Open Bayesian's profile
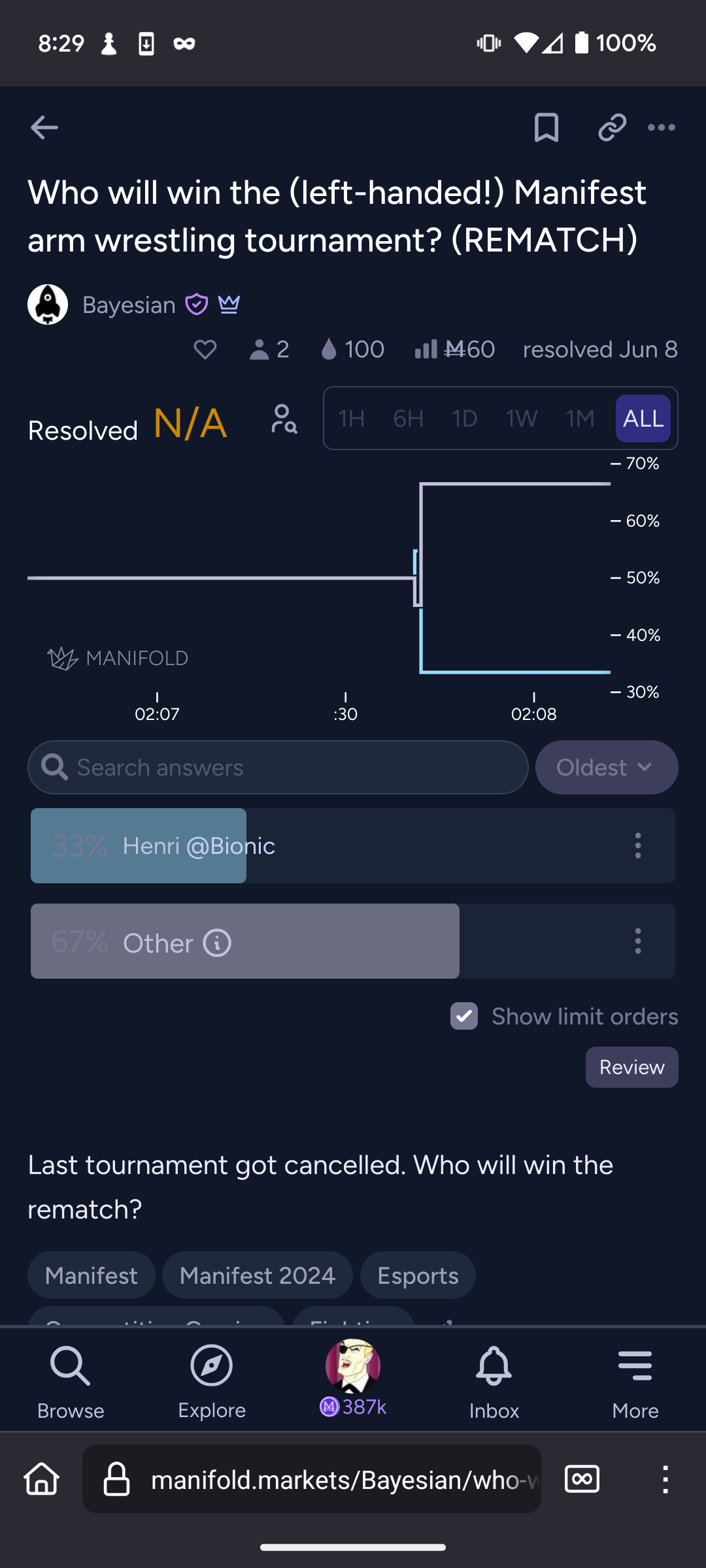 pyautogui.click(x=129, y=305)
